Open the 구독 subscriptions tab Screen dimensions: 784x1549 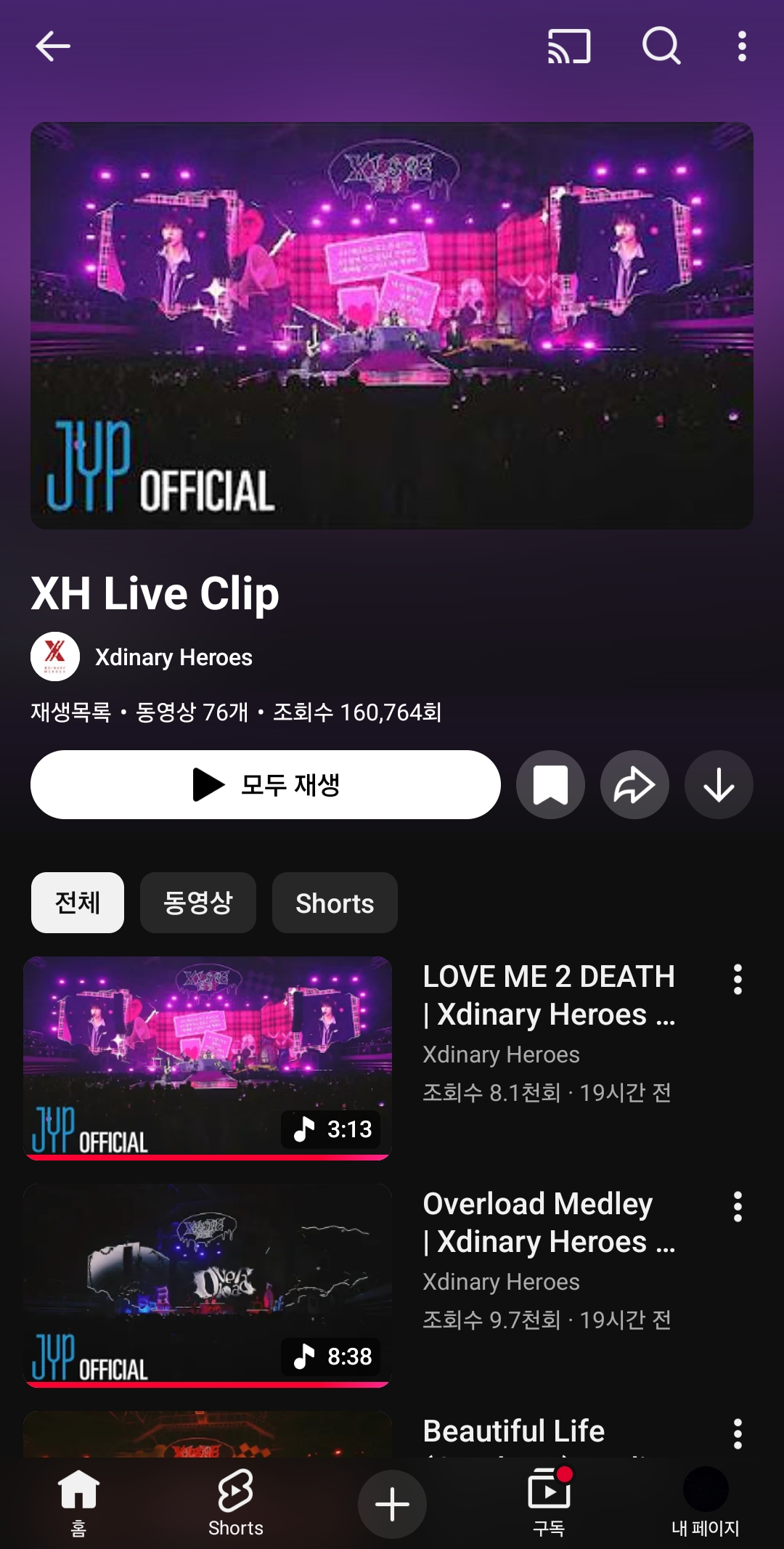[549, 1502]
